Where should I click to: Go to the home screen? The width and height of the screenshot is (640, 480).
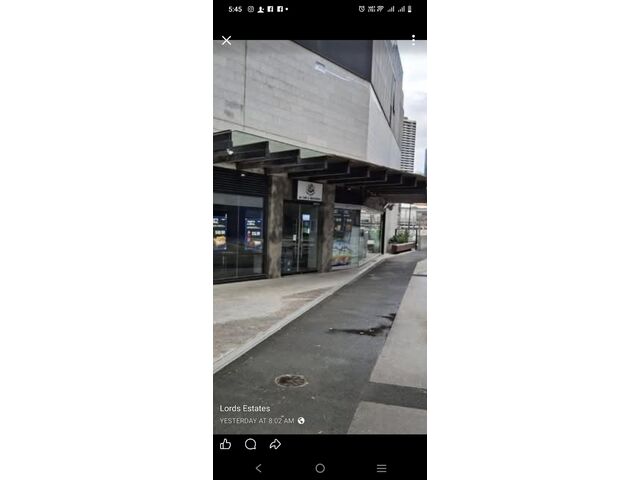coord(320,468)
